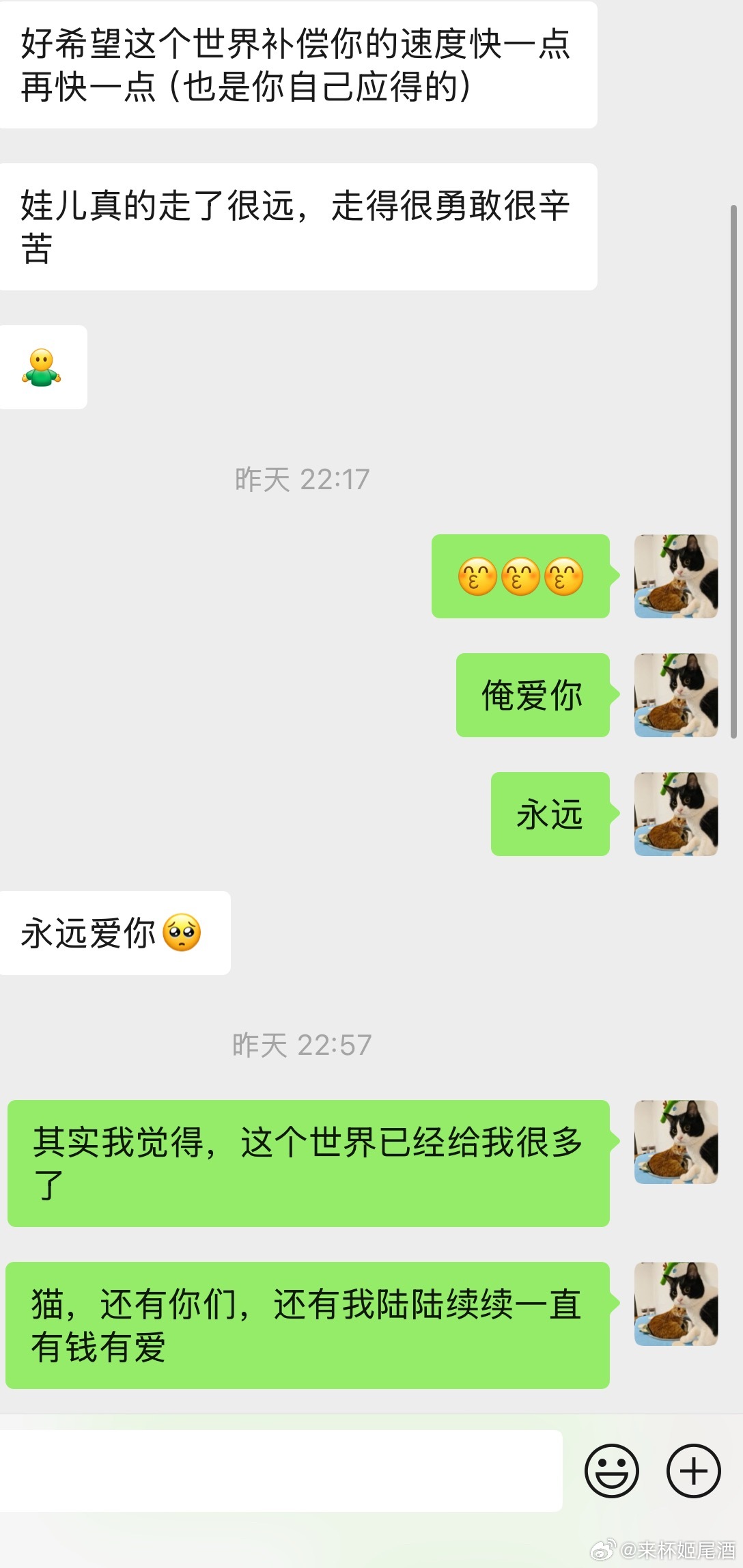Open sender's avatar beside the 俺爱你 message
The image size is (743, 1568).
click(676, 695)
